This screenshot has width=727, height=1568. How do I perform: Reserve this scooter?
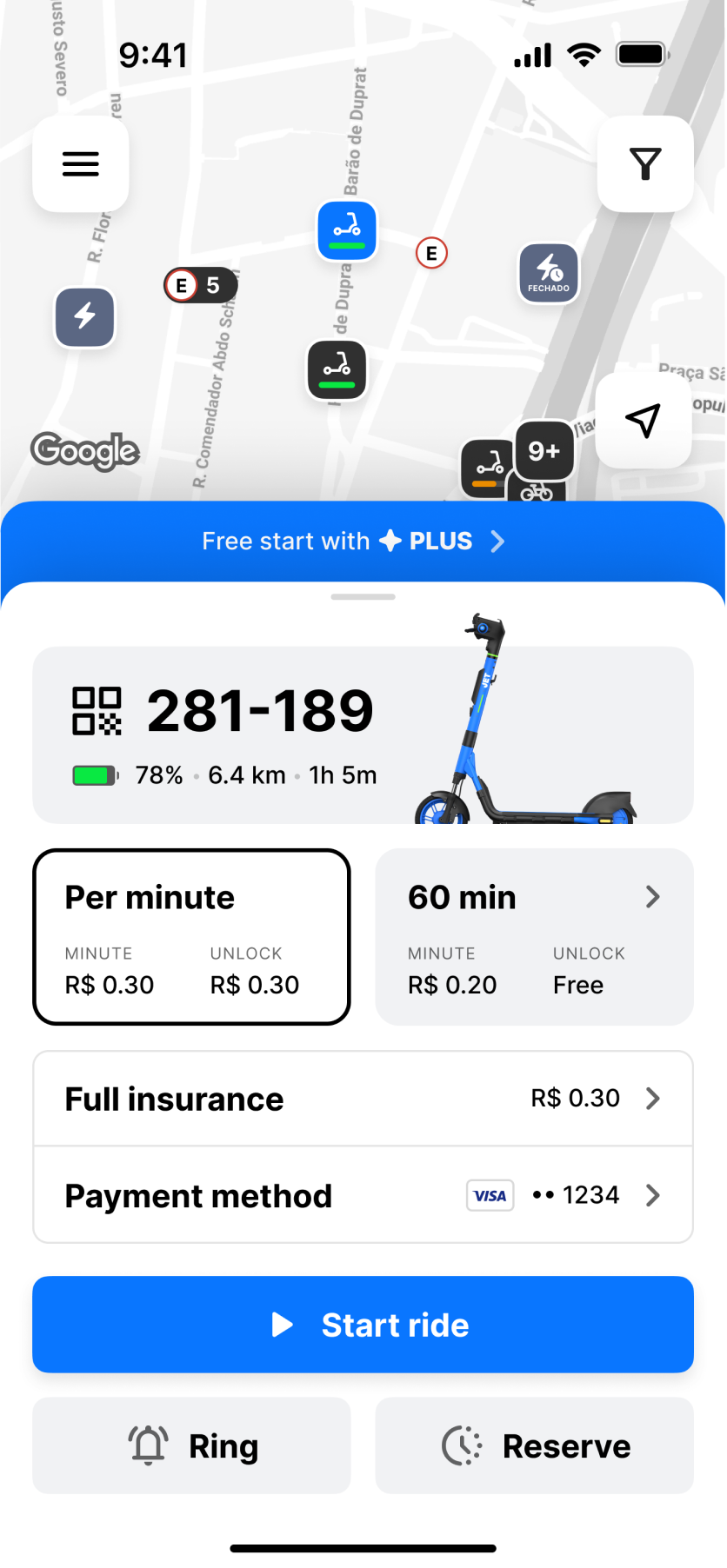(534, 1446)
